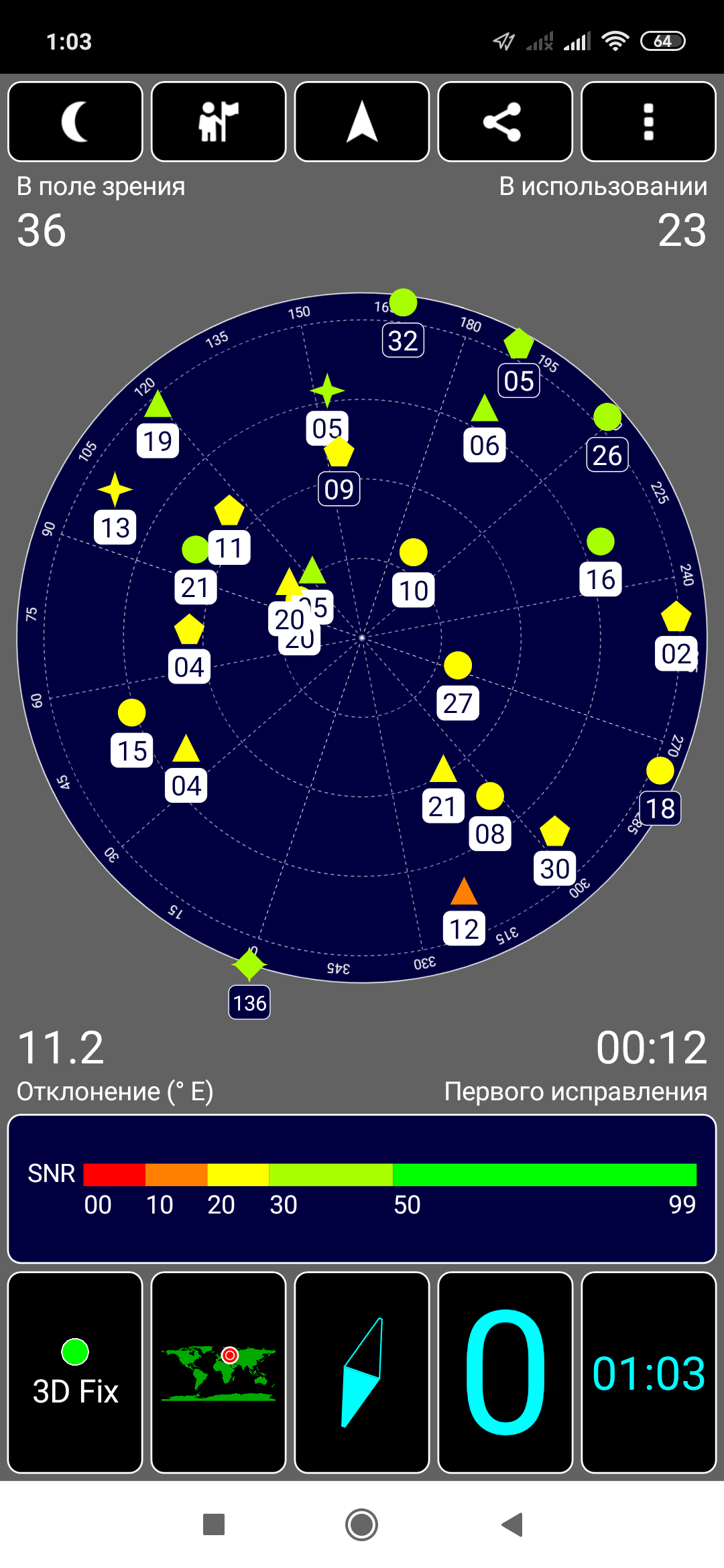Tap the speed tile showing 0

(505, 1372)
